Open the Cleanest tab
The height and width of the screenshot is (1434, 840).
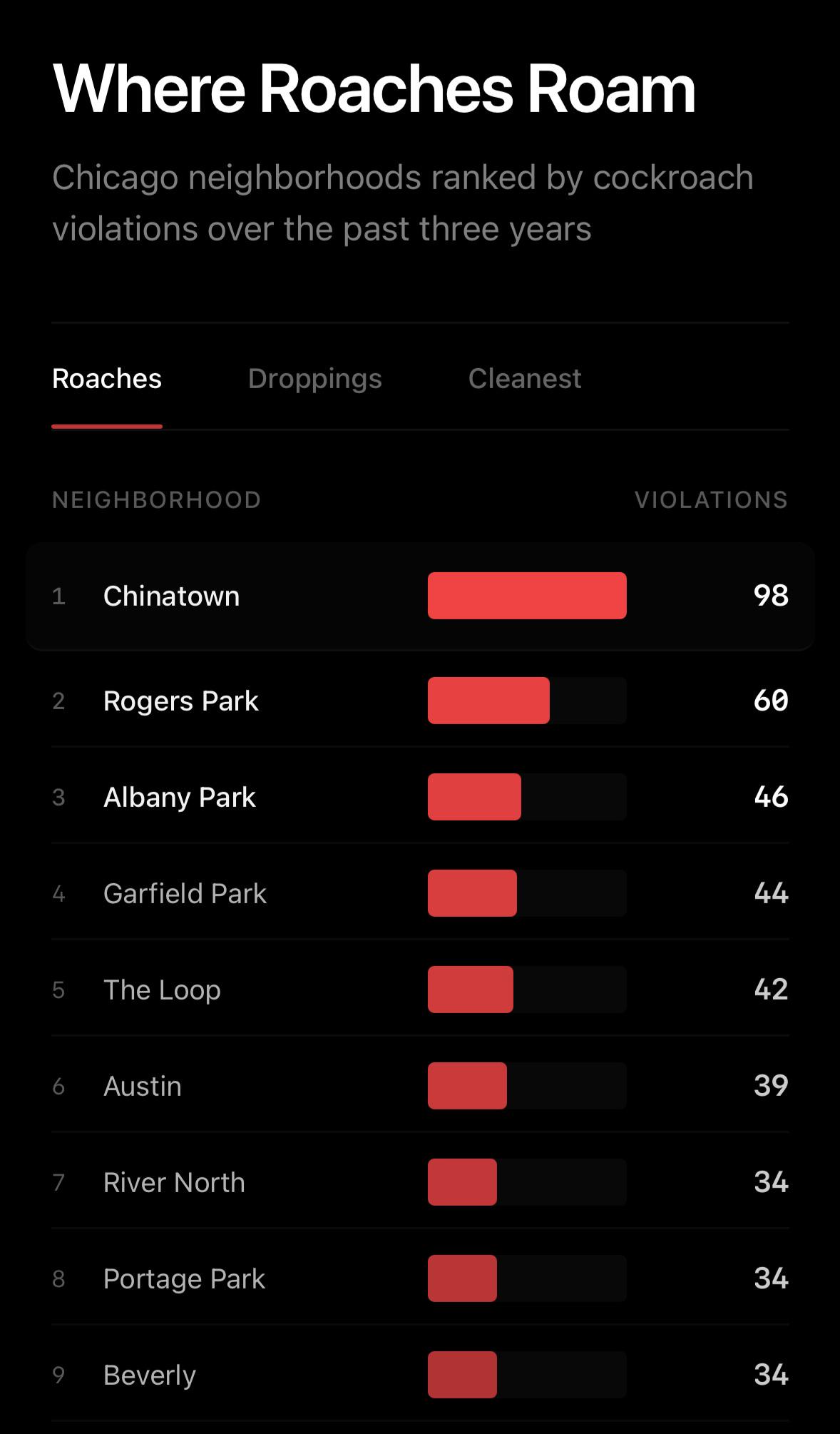coord(525,379)
